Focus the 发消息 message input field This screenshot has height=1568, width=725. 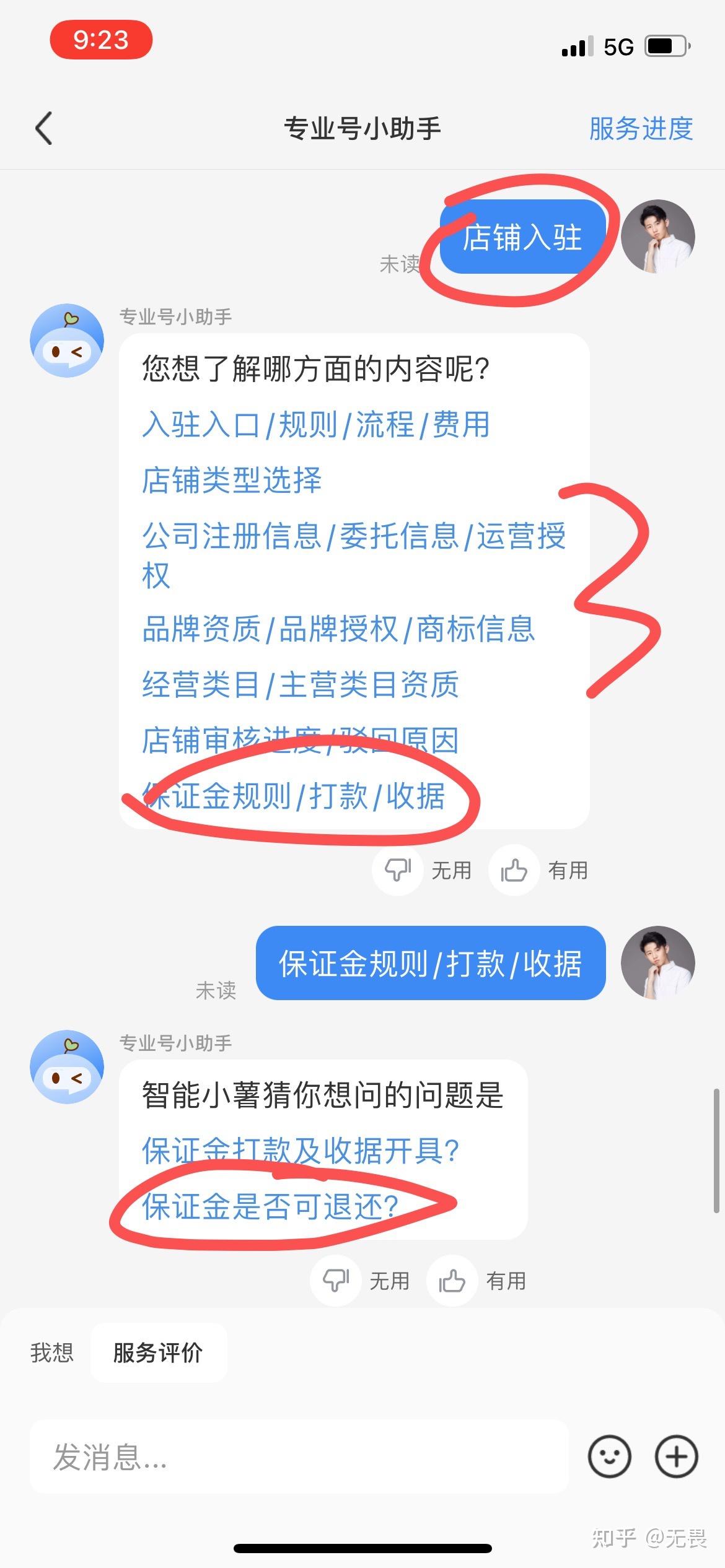point(297,1457)
